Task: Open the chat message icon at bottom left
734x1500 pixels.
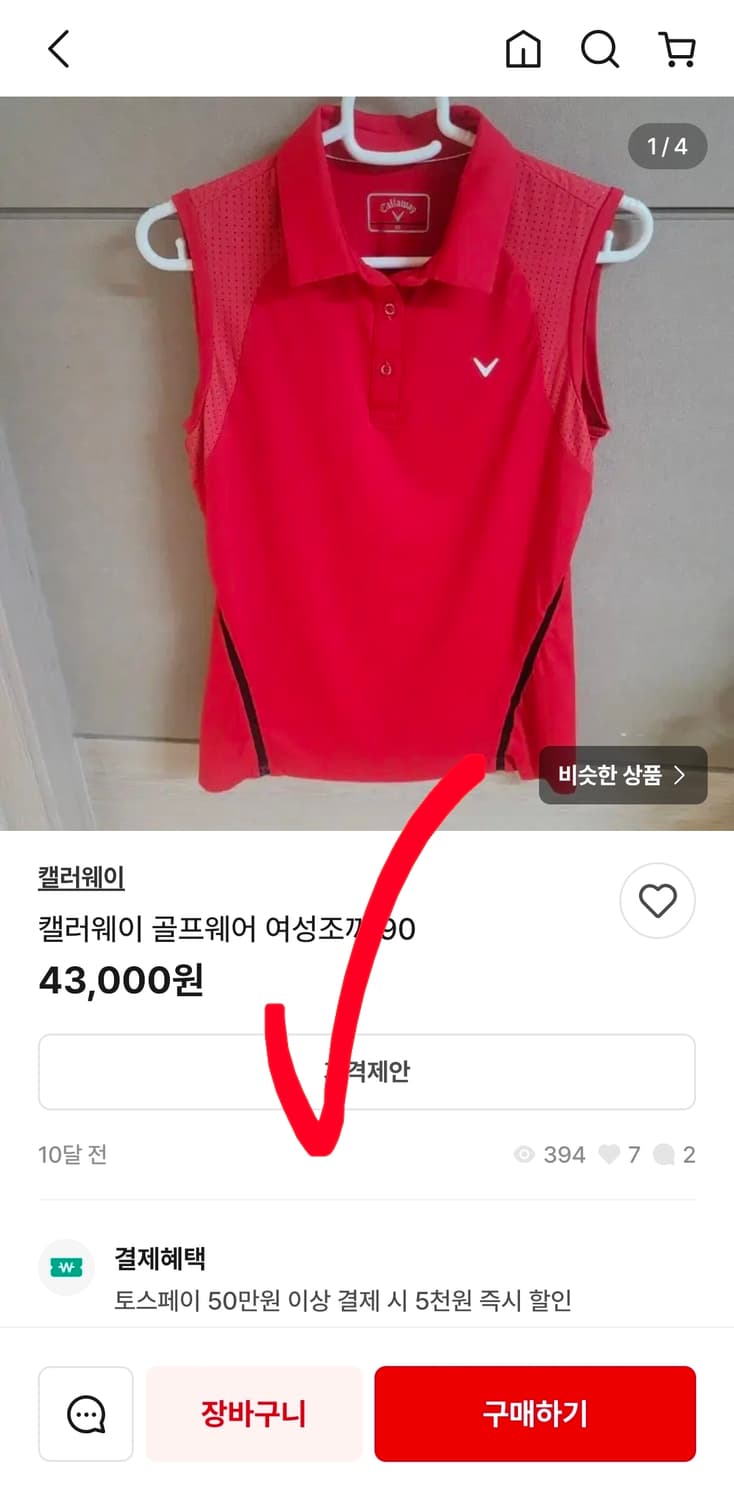Action: pos(85,1413)
